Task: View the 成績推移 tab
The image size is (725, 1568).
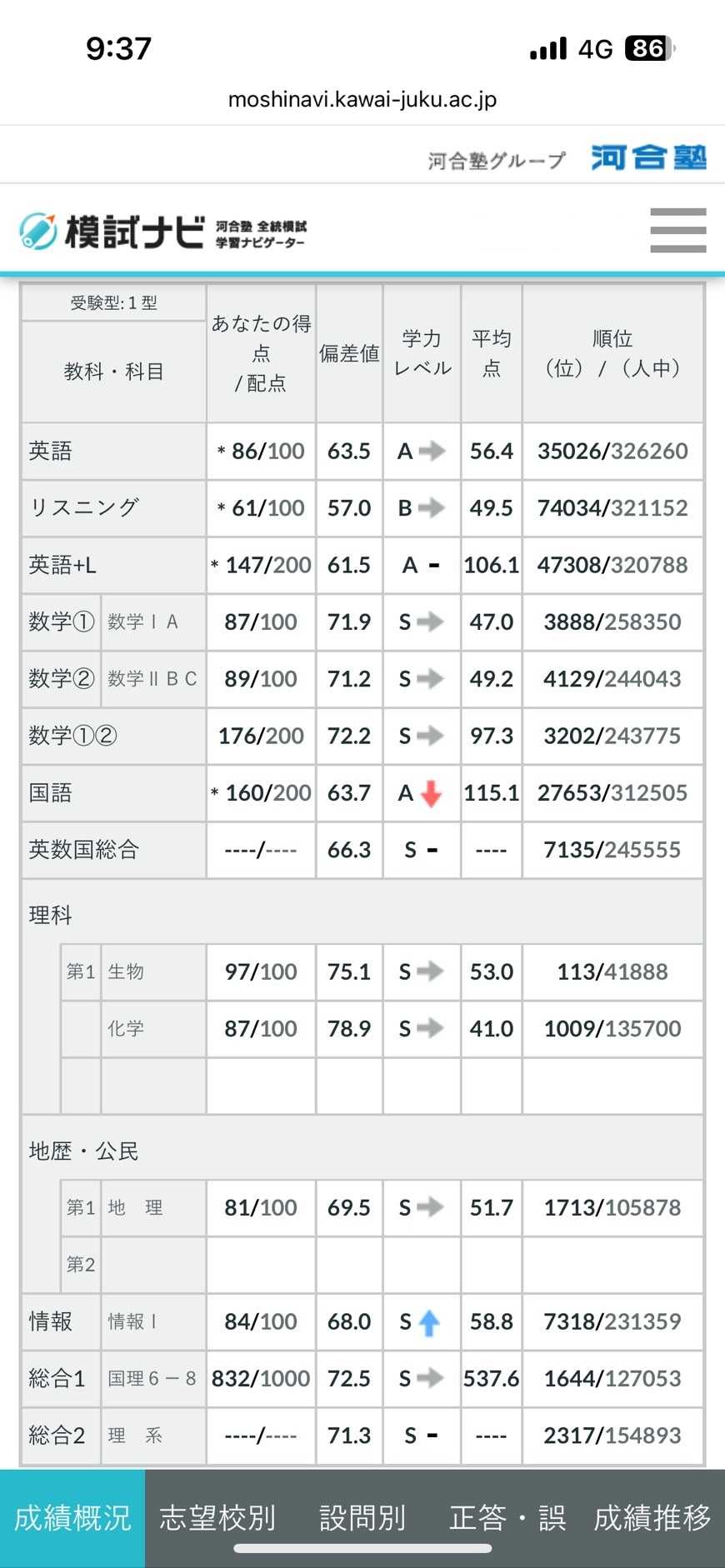Action: coord(652,1518)
